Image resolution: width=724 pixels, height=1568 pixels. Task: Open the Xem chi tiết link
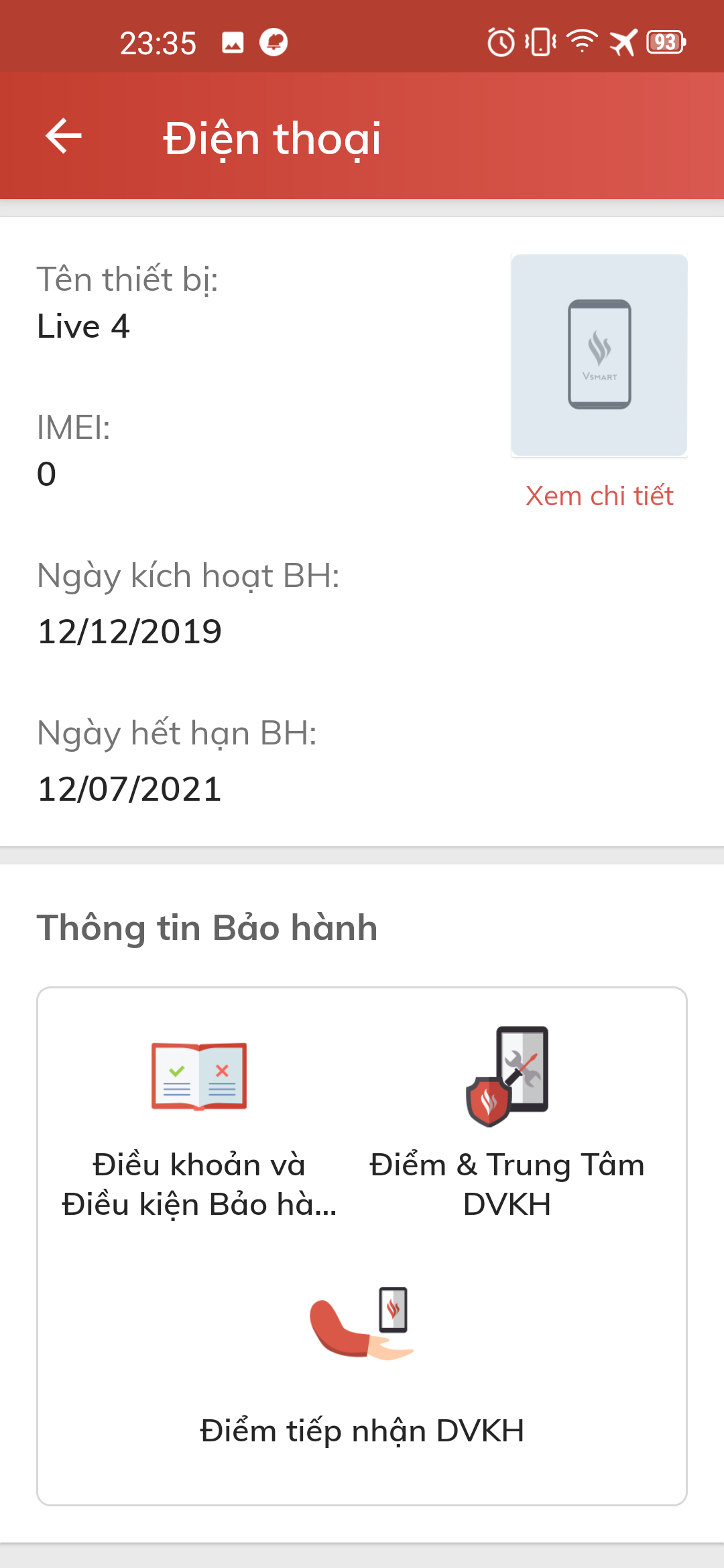(x=599, y=496)
